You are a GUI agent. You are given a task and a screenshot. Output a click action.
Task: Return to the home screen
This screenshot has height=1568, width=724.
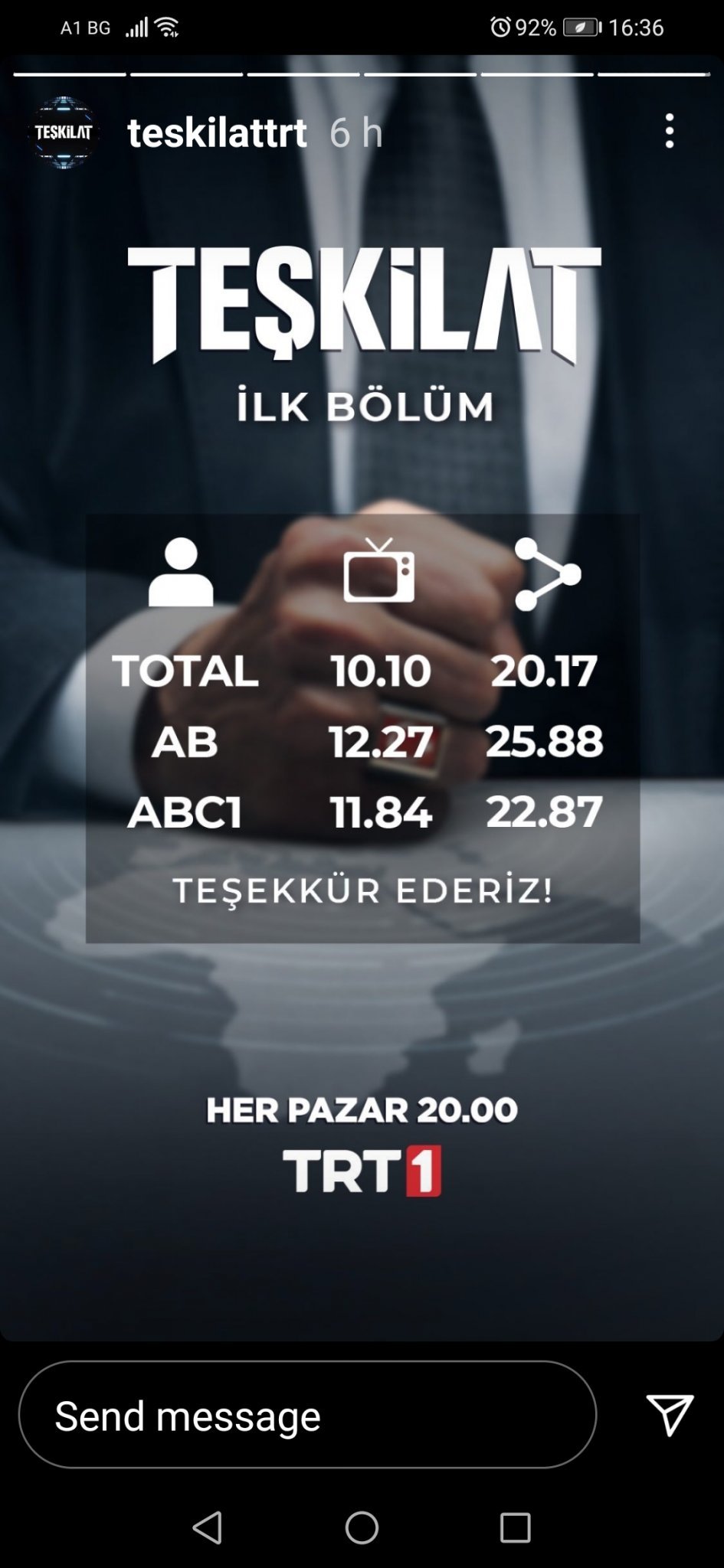click(x=362, y=1527)
